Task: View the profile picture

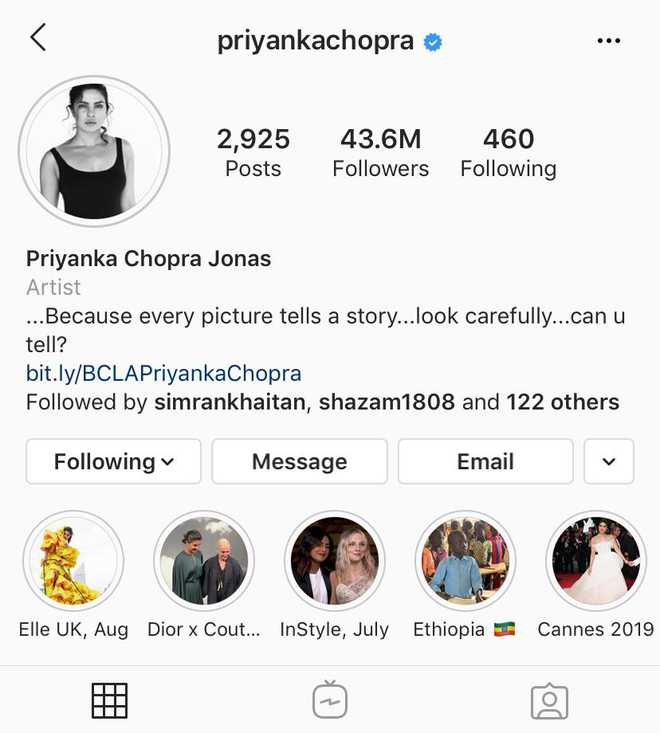Action: (94, 151)
